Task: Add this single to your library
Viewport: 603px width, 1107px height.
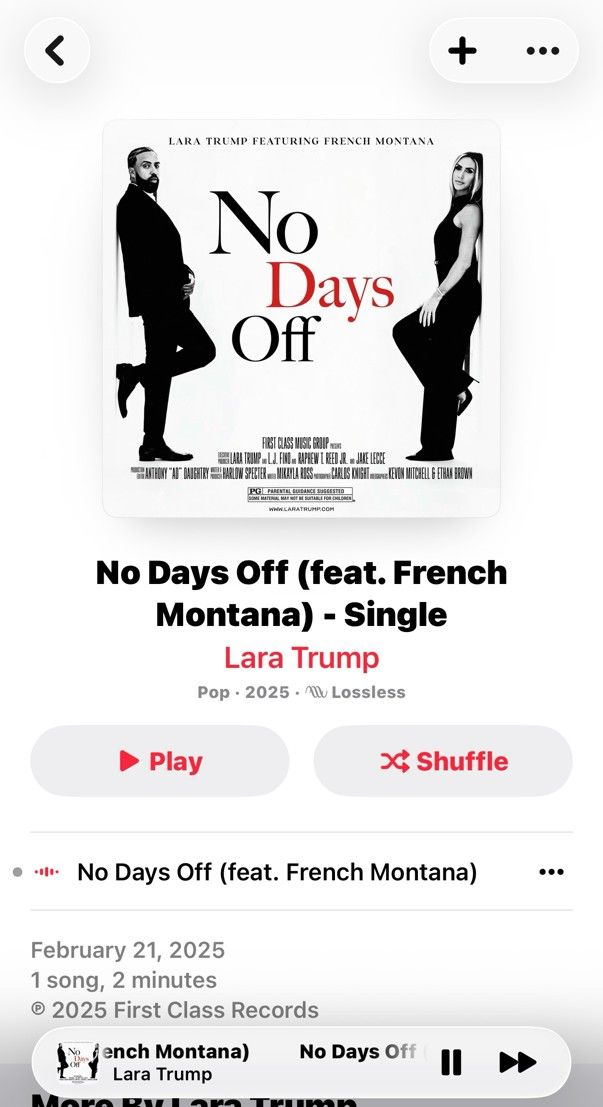Action: (462, 50)
